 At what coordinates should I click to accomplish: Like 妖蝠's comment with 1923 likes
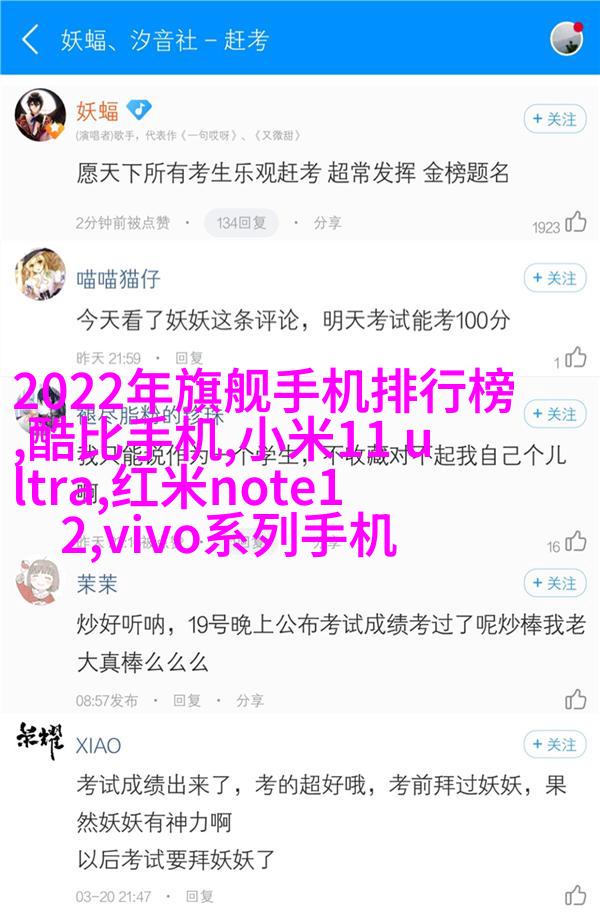[x=575, y=223]
